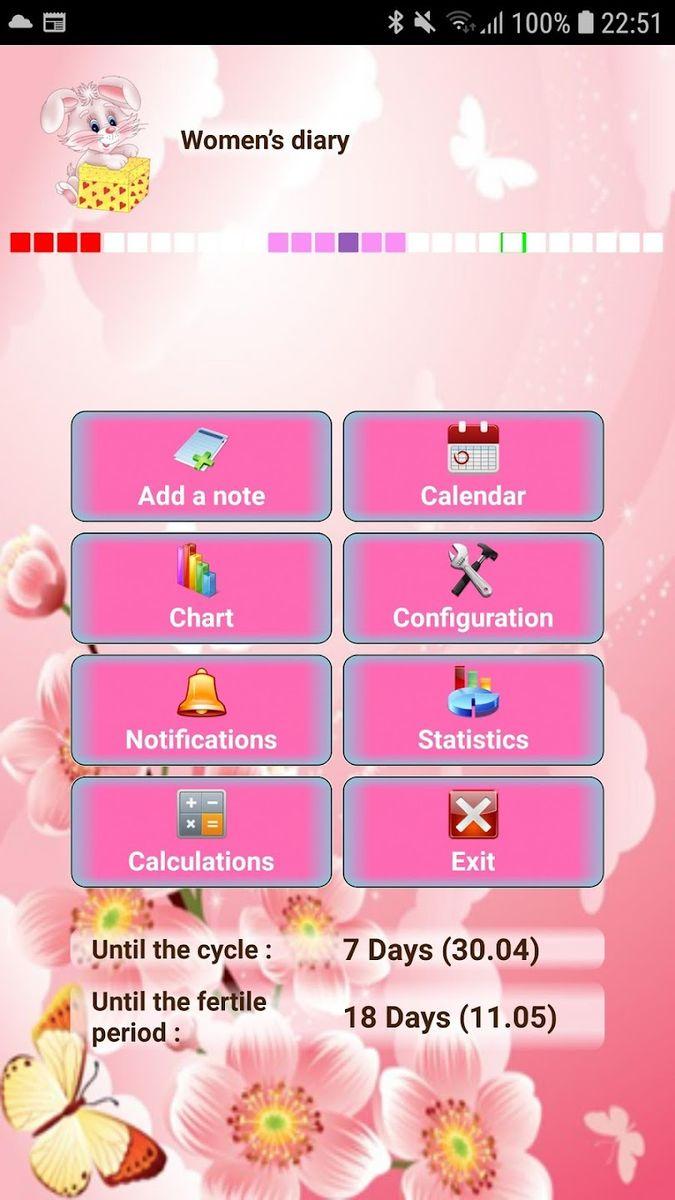Viewport: 675px width, 1200px height.
Task: View the Chart section
Action: coord(201,588)
